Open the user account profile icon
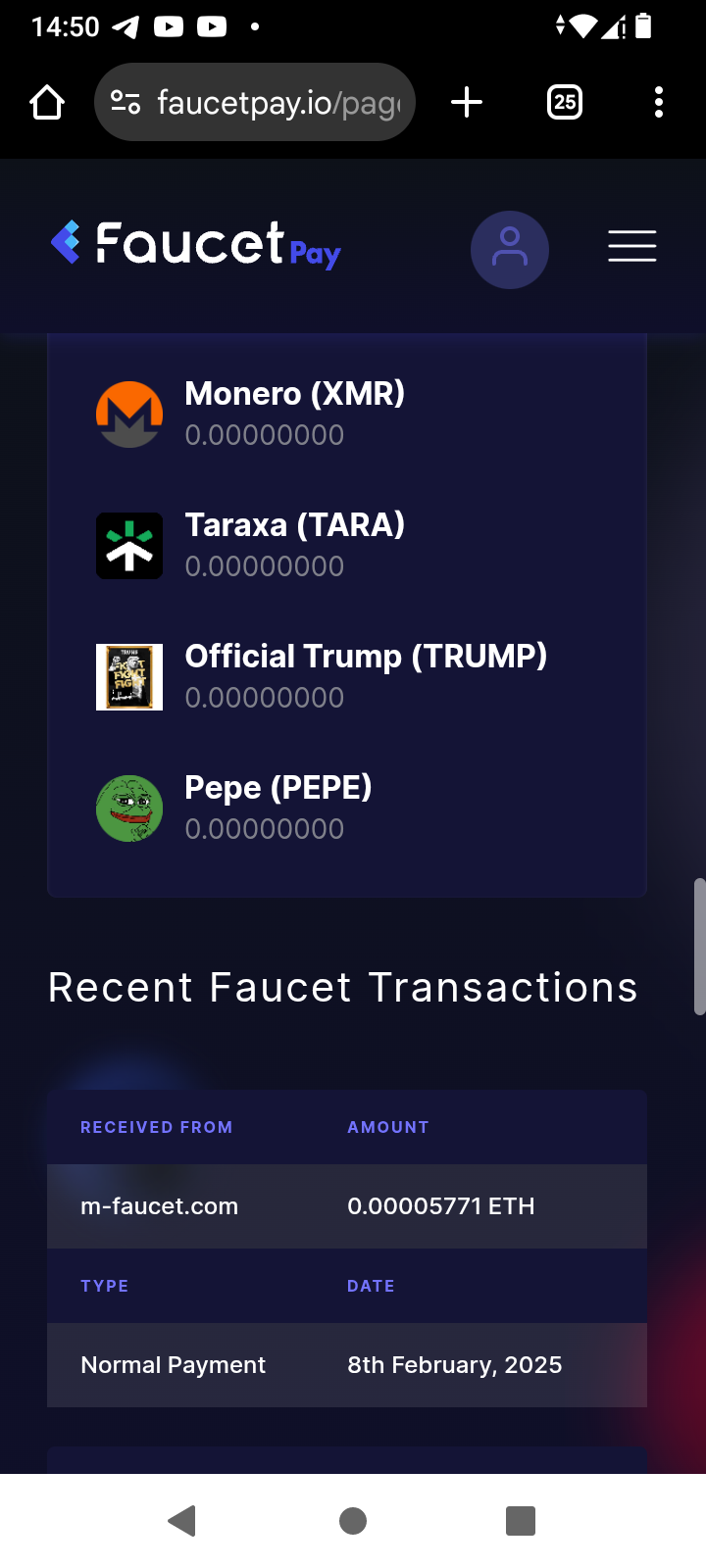Screen dimensions: 706x1568 [x=509, y=249]
